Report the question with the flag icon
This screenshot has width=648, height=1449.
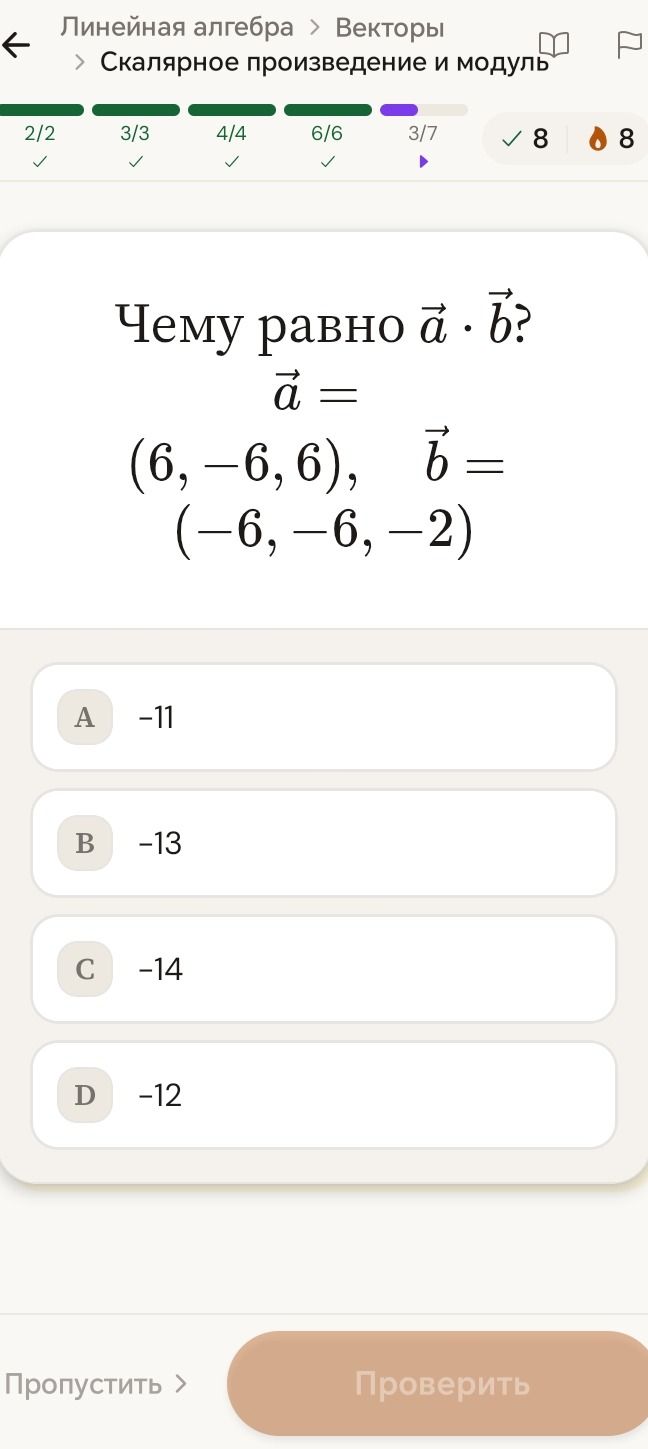[x=629, y=45]
